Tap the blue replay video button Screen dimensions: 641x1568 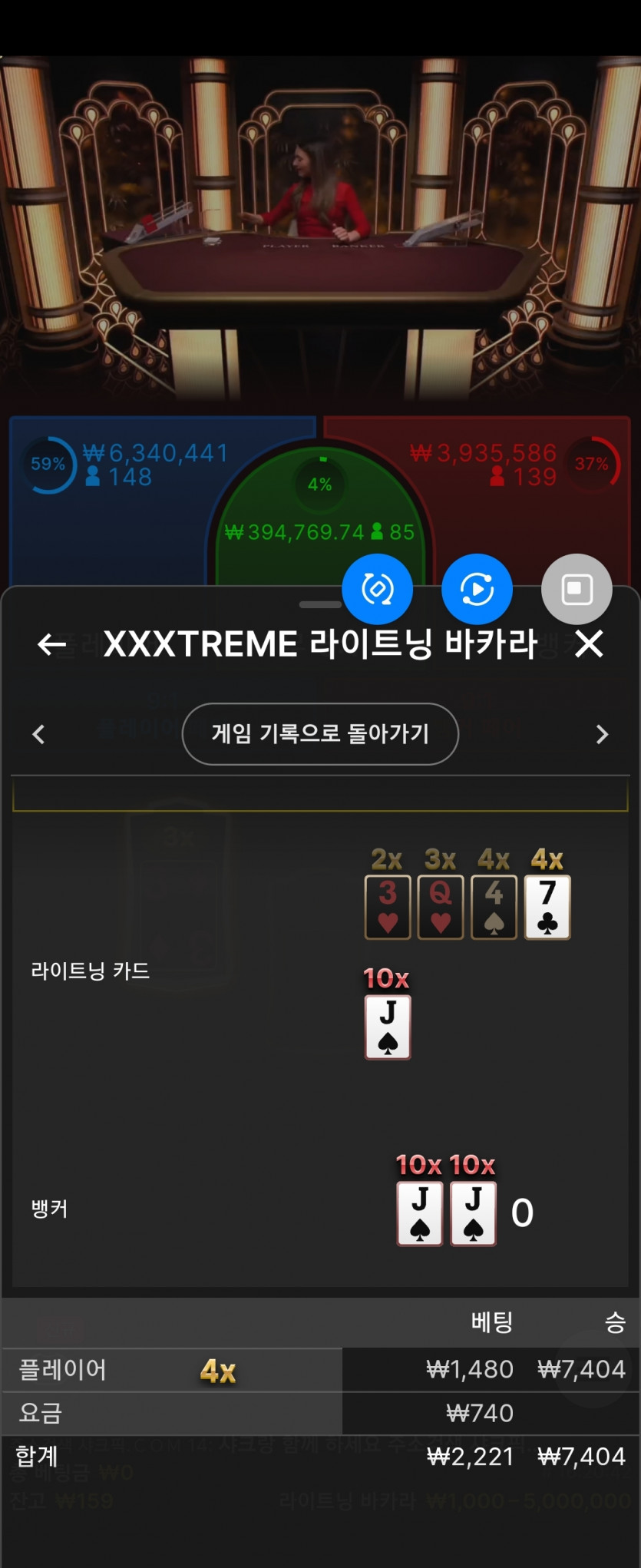coord(477,589)
